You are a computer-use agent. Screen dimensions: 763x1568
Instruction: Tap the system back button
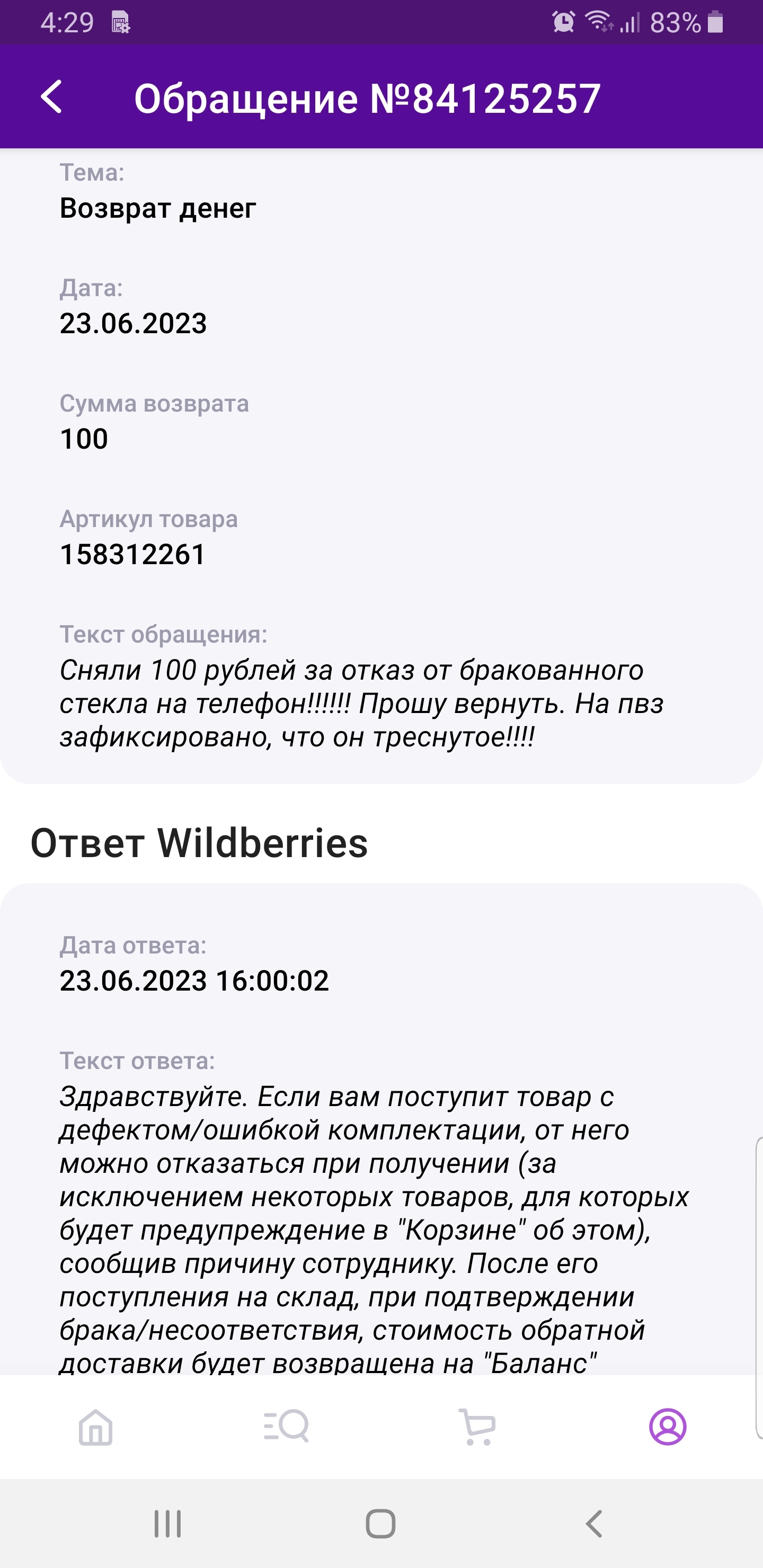[x=594, y=1524]
